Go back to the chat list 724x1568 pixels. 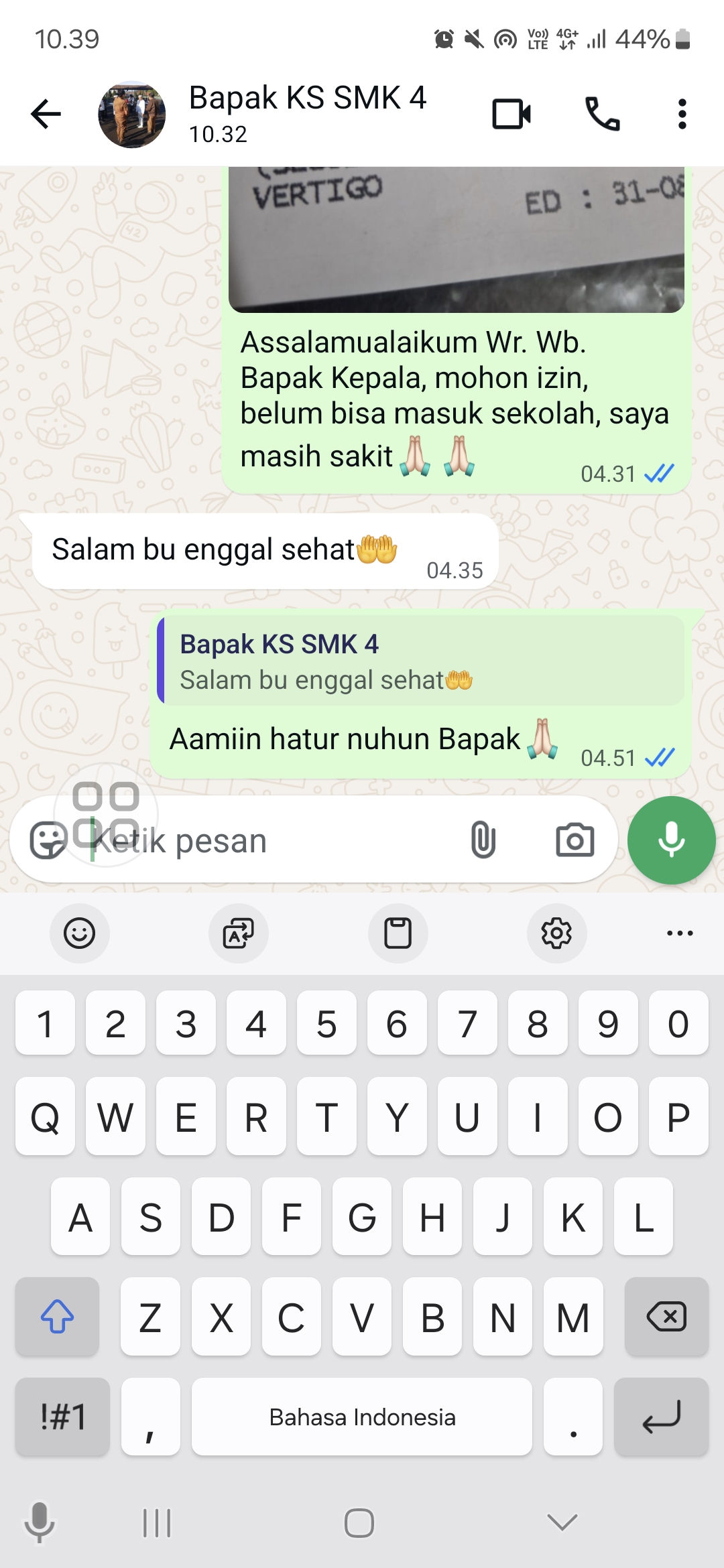[46, 114]
